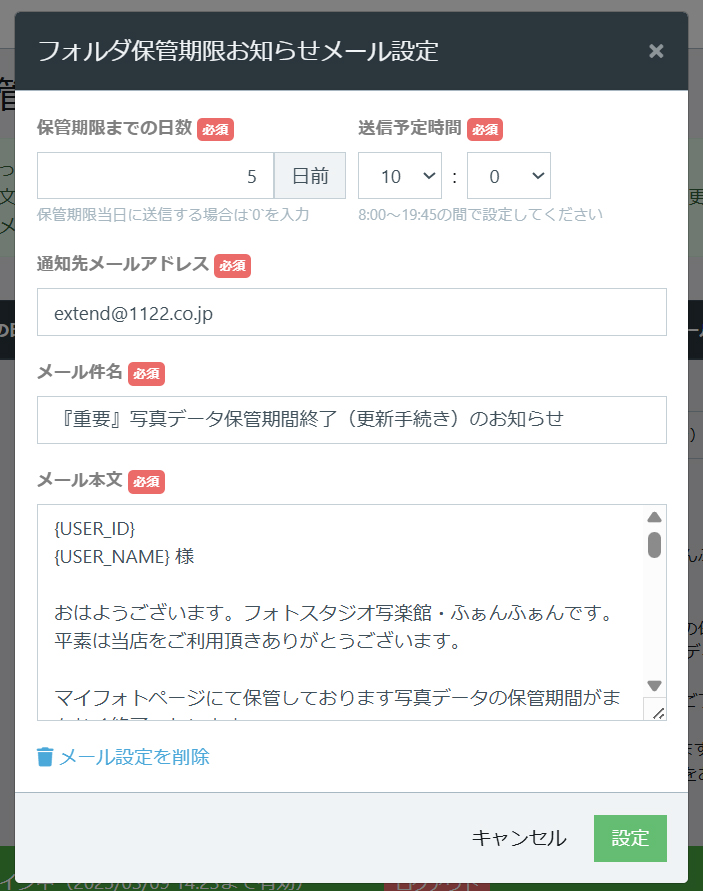Tap the body scrollbar up arrow

tap(655, 518)
